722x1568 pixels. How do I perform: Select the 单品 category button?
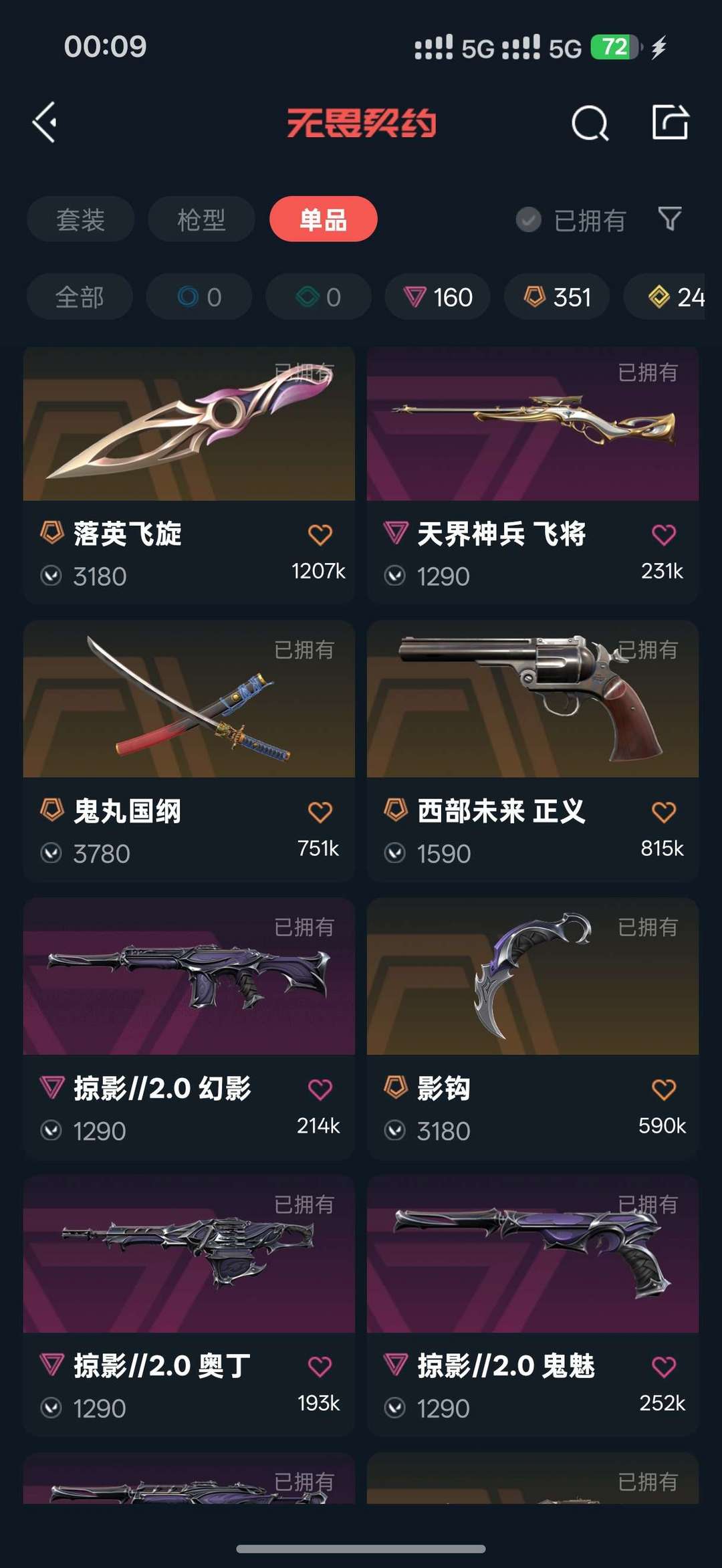(x=323, y=219)
